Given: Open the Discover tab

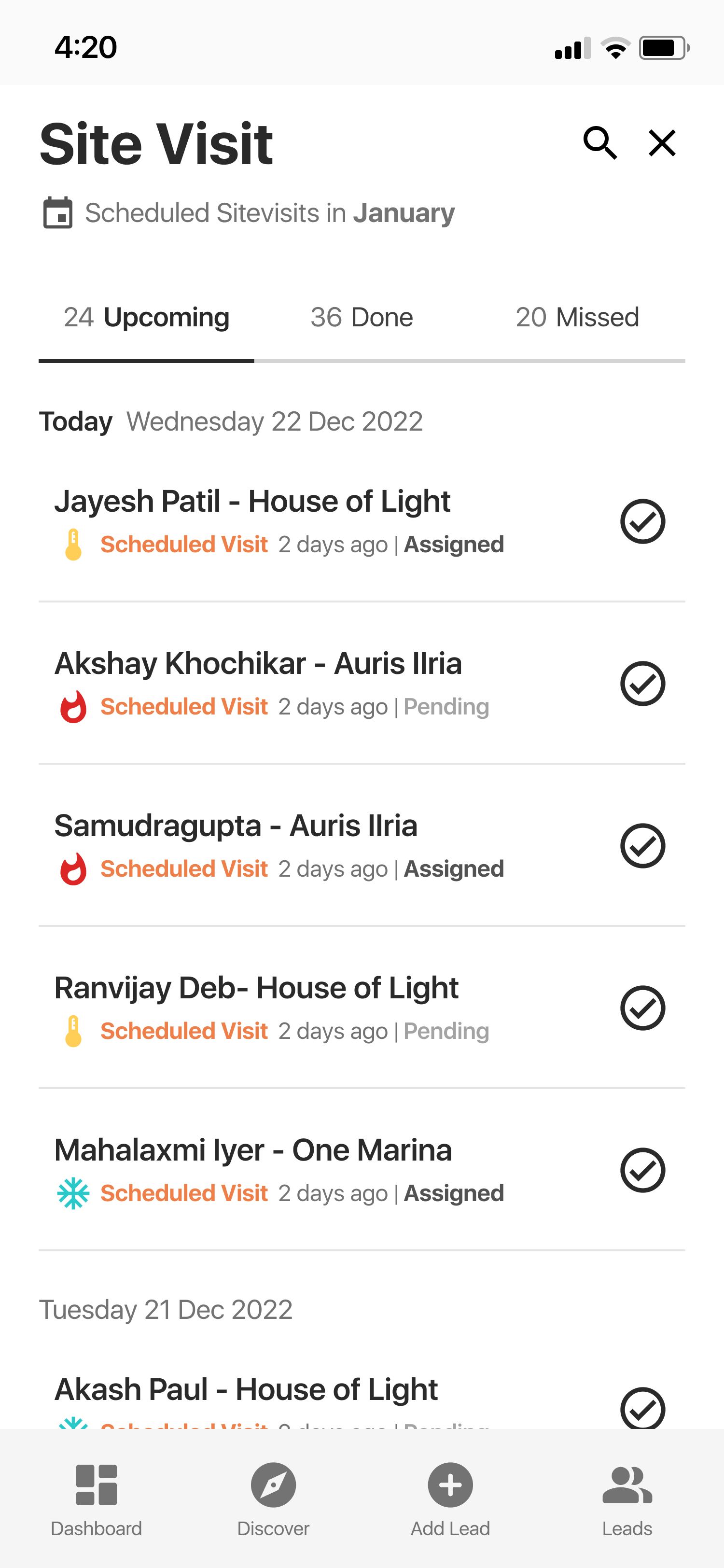Looking at the screenshot, I should coord(273,1498).
